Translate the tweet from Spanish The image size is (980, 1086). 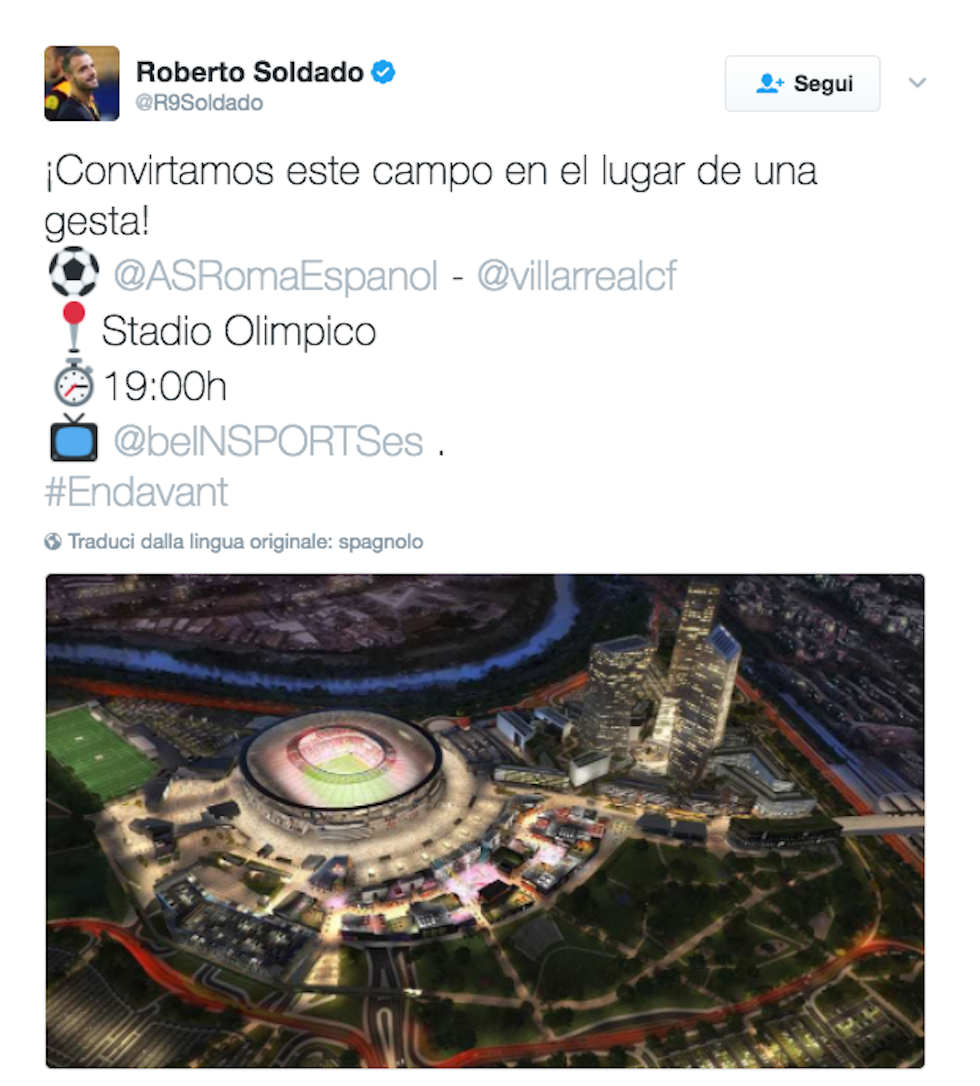pos(245,542)
